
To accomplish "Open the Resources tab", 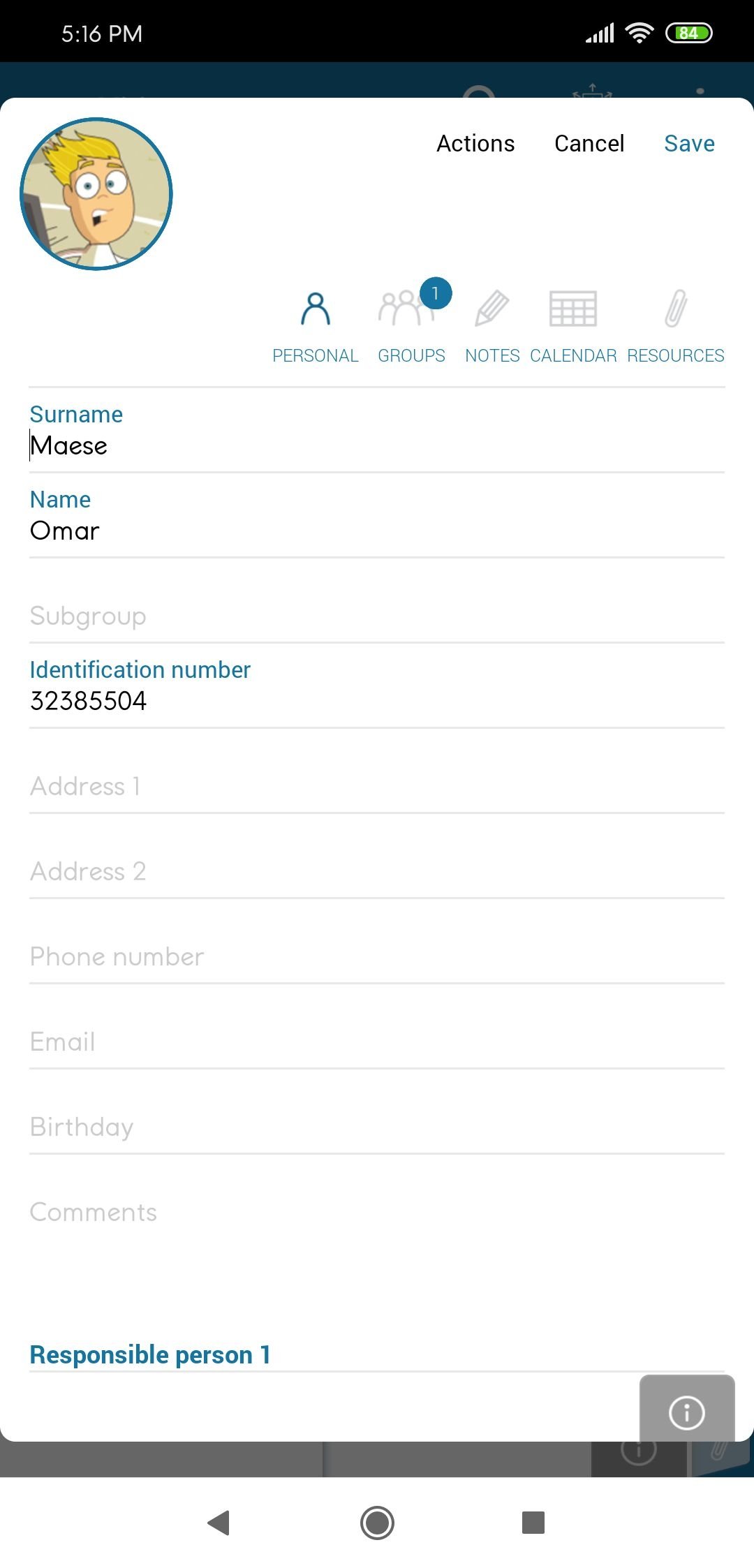I will (675, 325).
